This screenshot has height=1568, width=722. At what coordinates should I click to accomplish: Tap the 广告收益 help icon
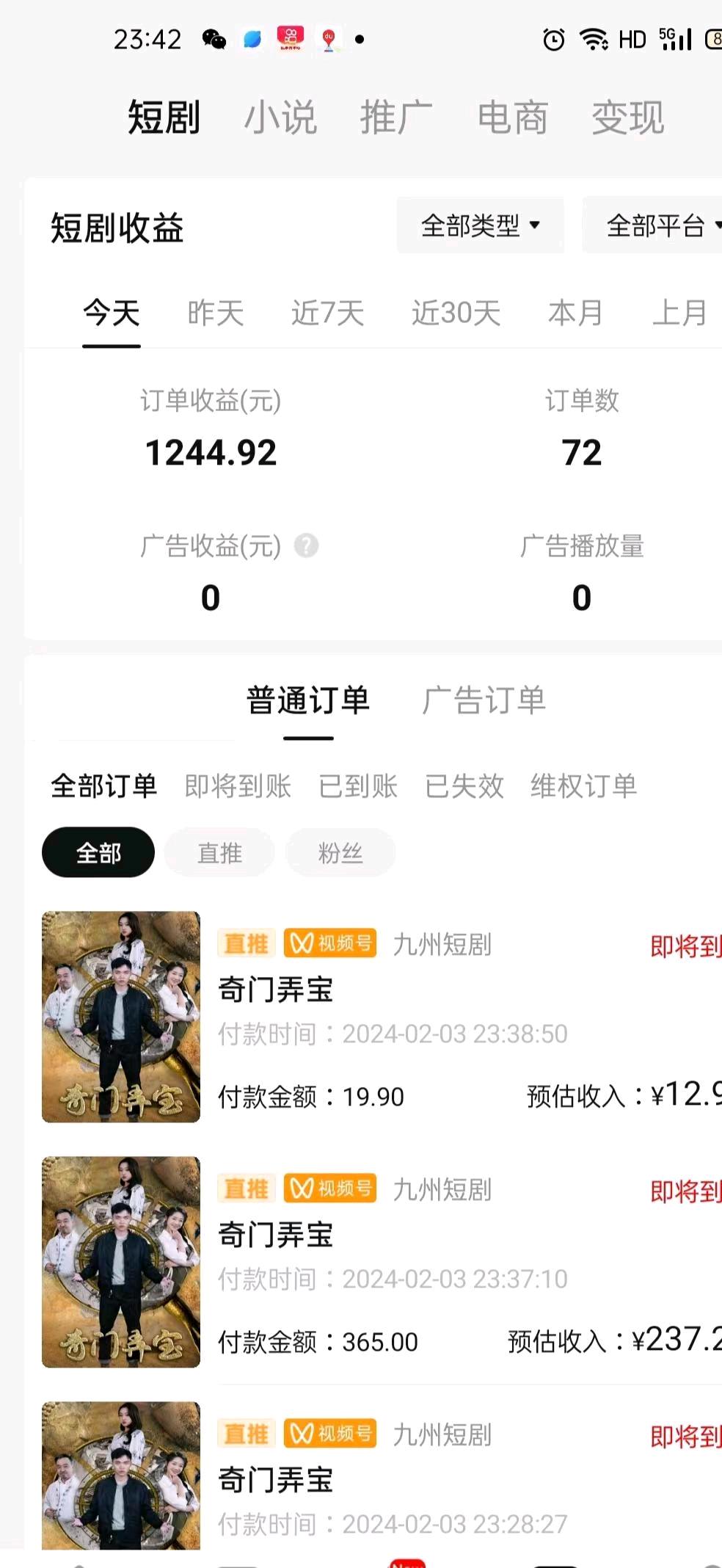(x=306, y=545)
